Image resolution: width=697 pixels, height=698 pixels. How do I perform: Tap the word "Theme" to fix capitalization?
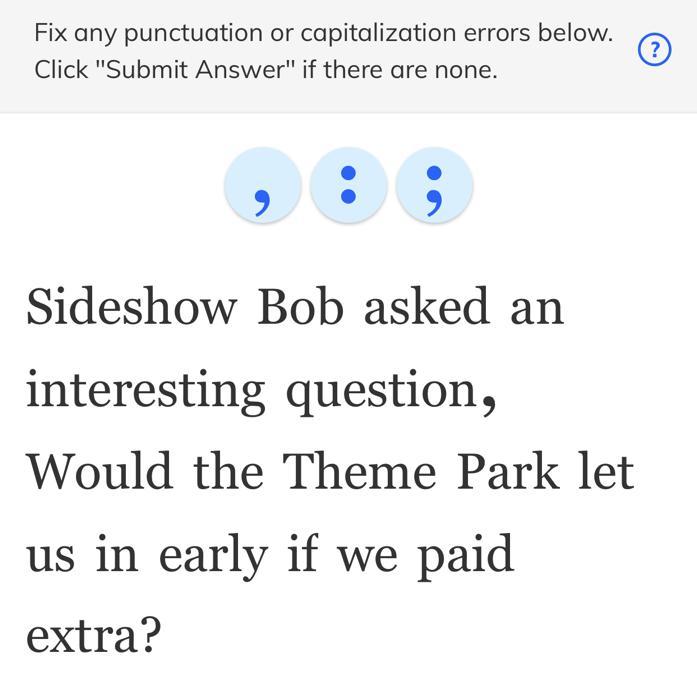(x=359, y=471)
